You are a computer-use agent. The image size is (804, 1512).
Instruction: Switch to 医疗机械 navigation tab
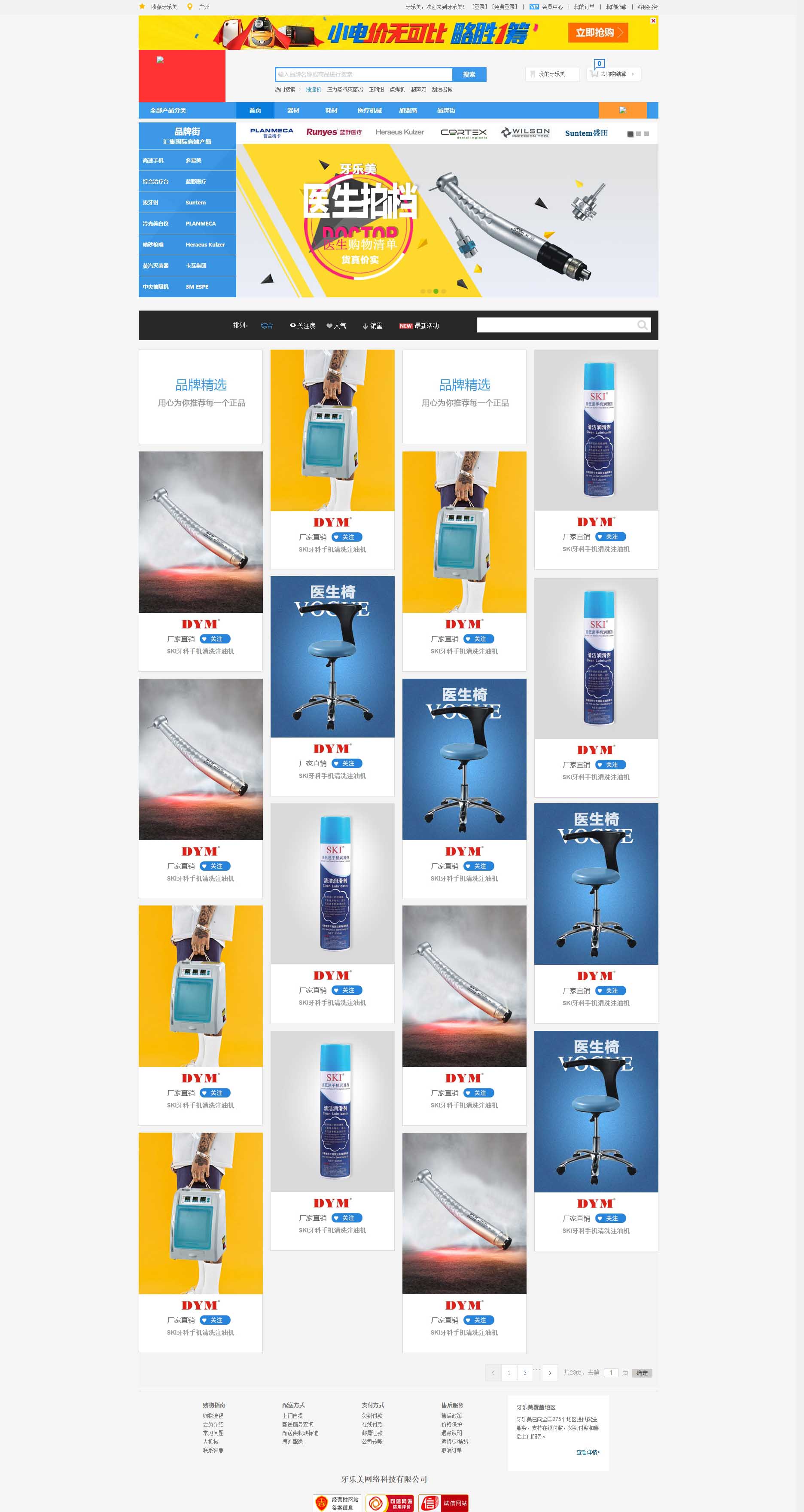coord(370,110)
